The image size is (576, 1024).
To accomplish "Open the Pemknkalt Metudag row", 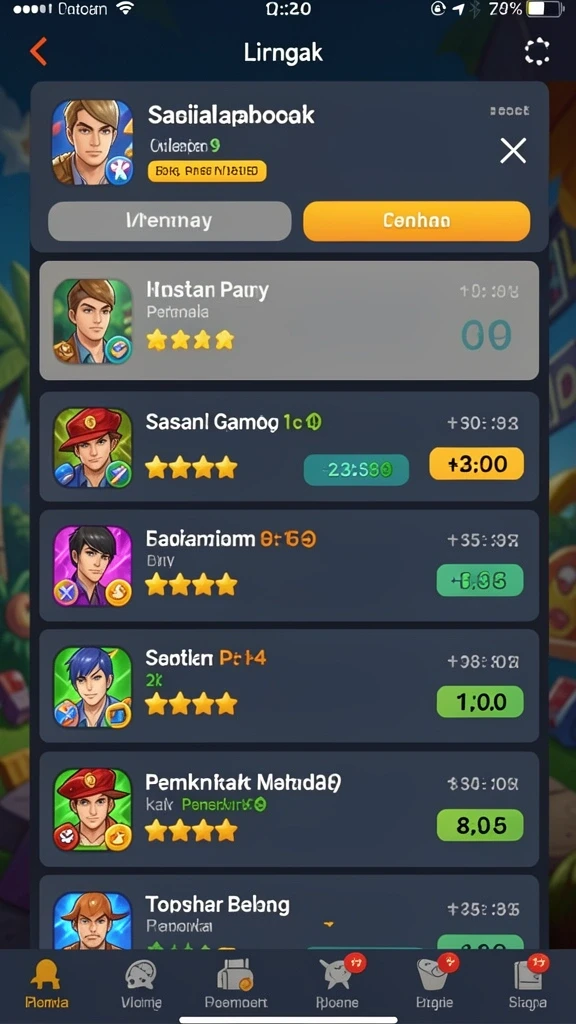I will tap(289, 809).
